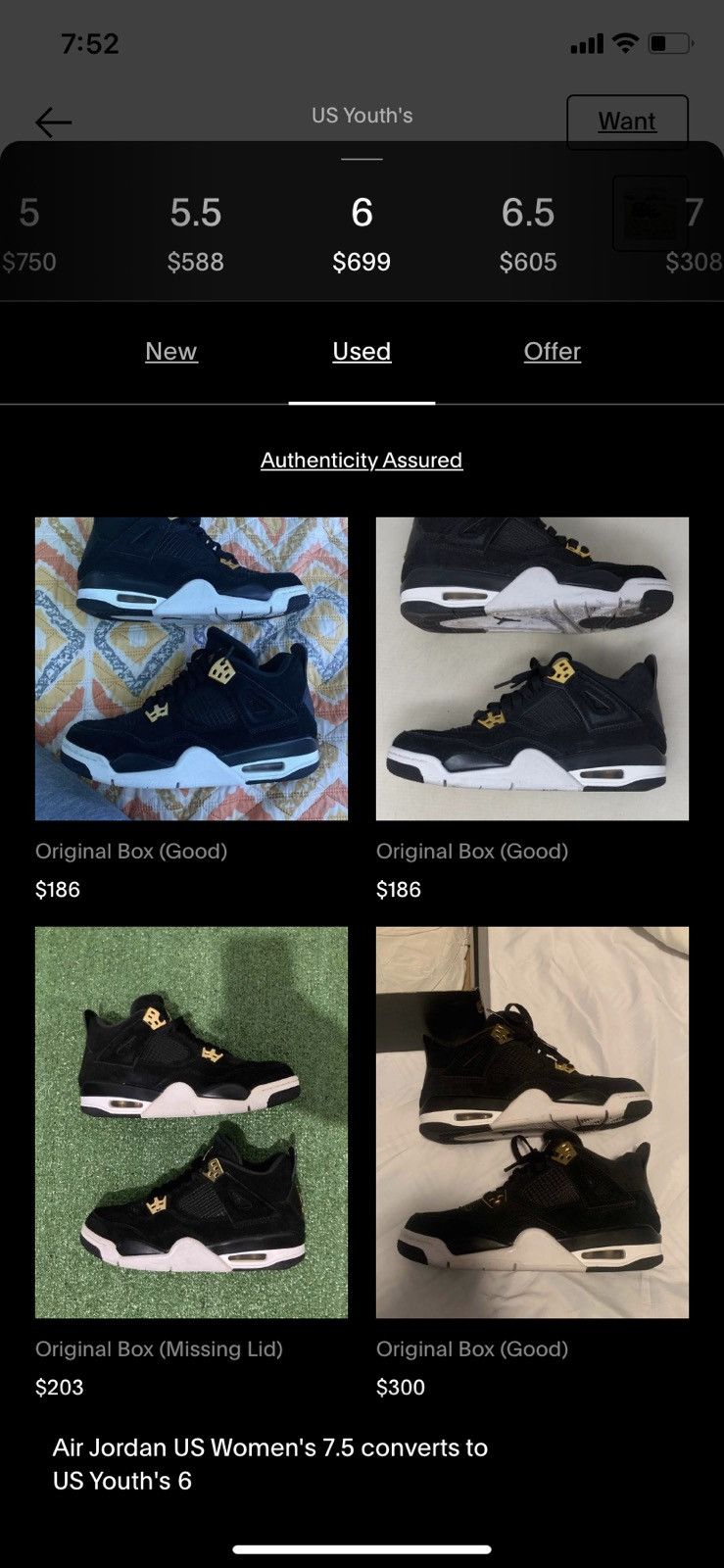Switch to the New tab

[x=171, y=351]
